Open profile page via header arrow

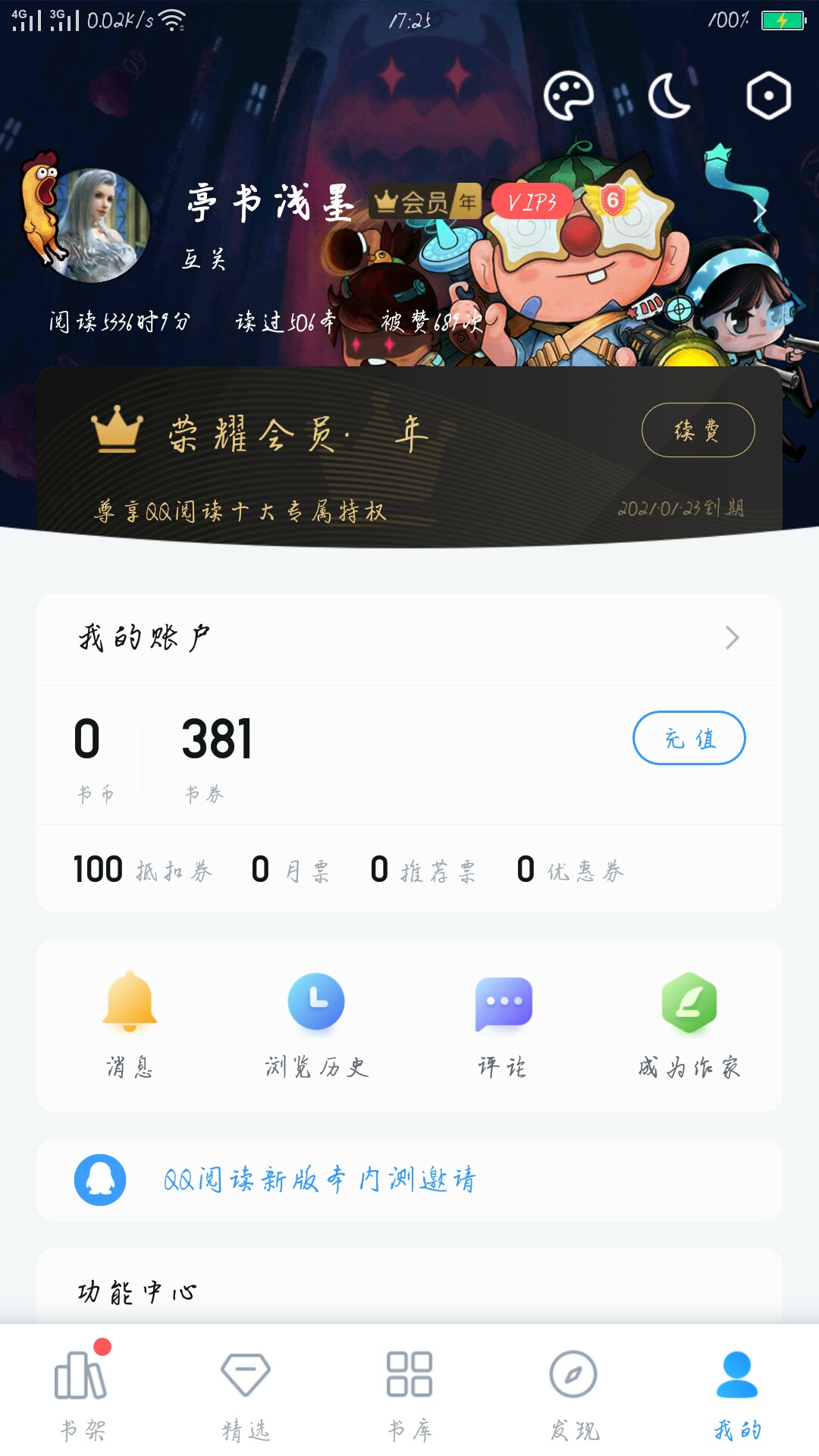760,212
